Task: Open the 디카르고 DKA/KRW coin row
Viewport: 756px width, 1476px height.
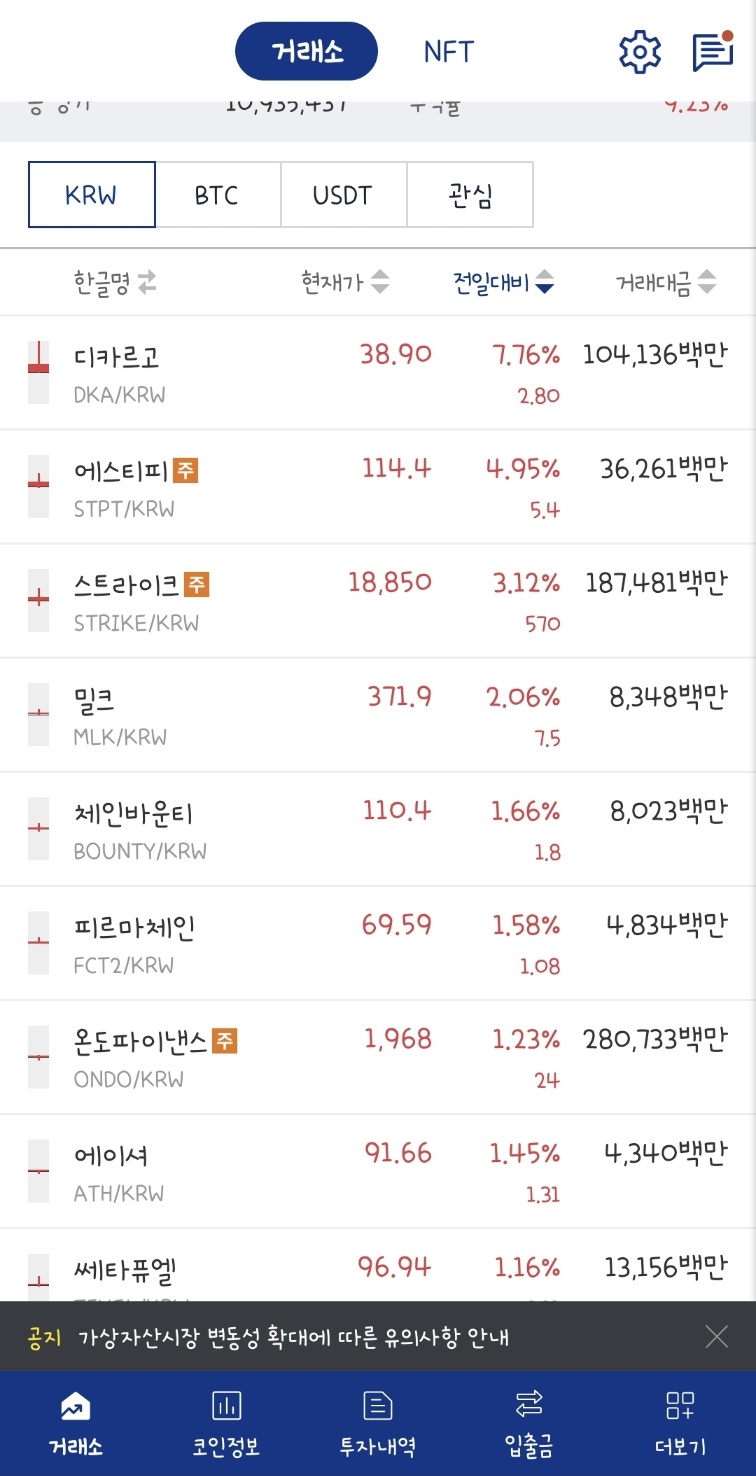Action: click(378, 373)
